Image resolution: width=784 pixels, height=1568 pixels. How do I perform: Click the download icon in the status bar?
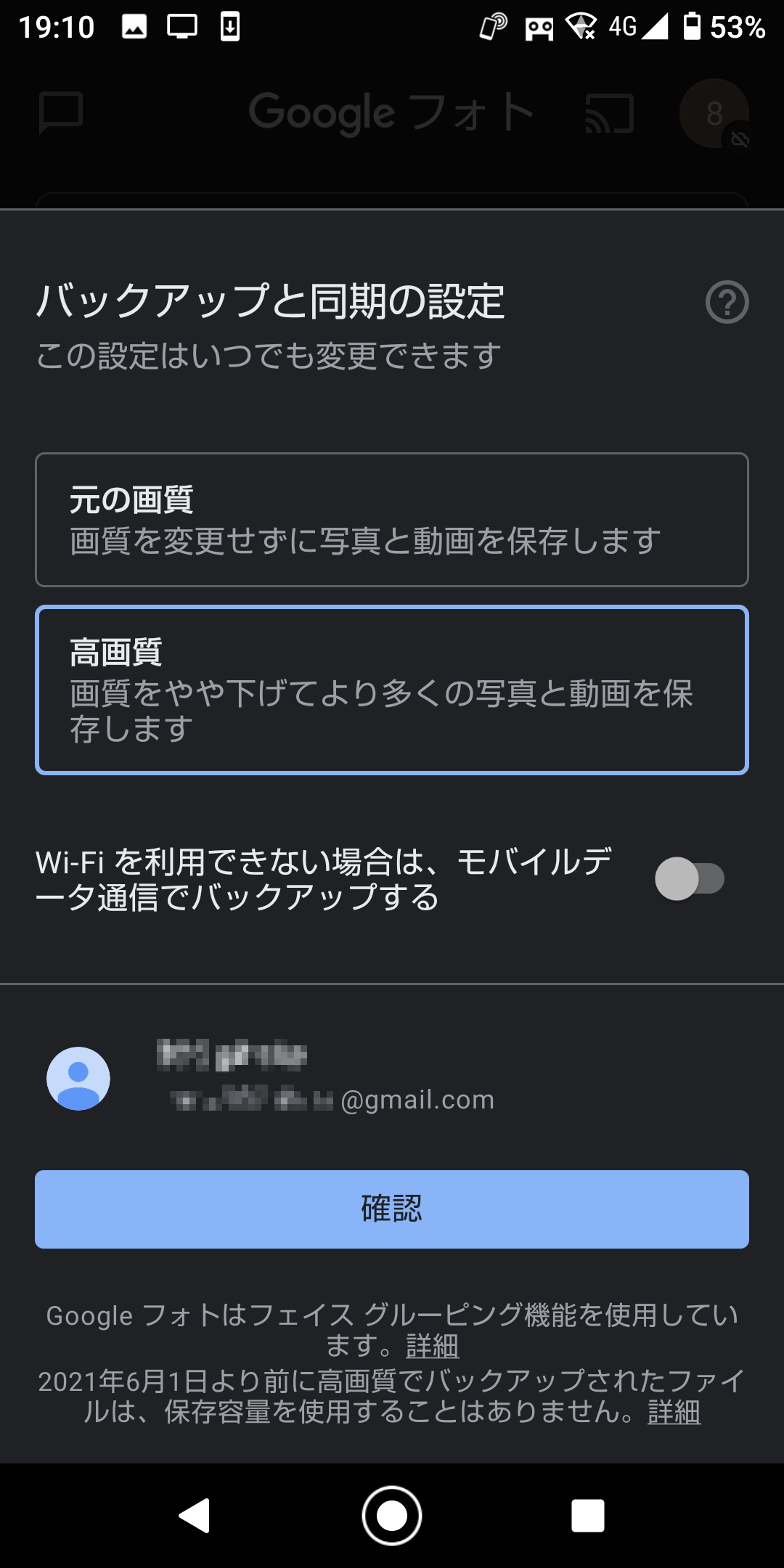[x=229, y=27]
